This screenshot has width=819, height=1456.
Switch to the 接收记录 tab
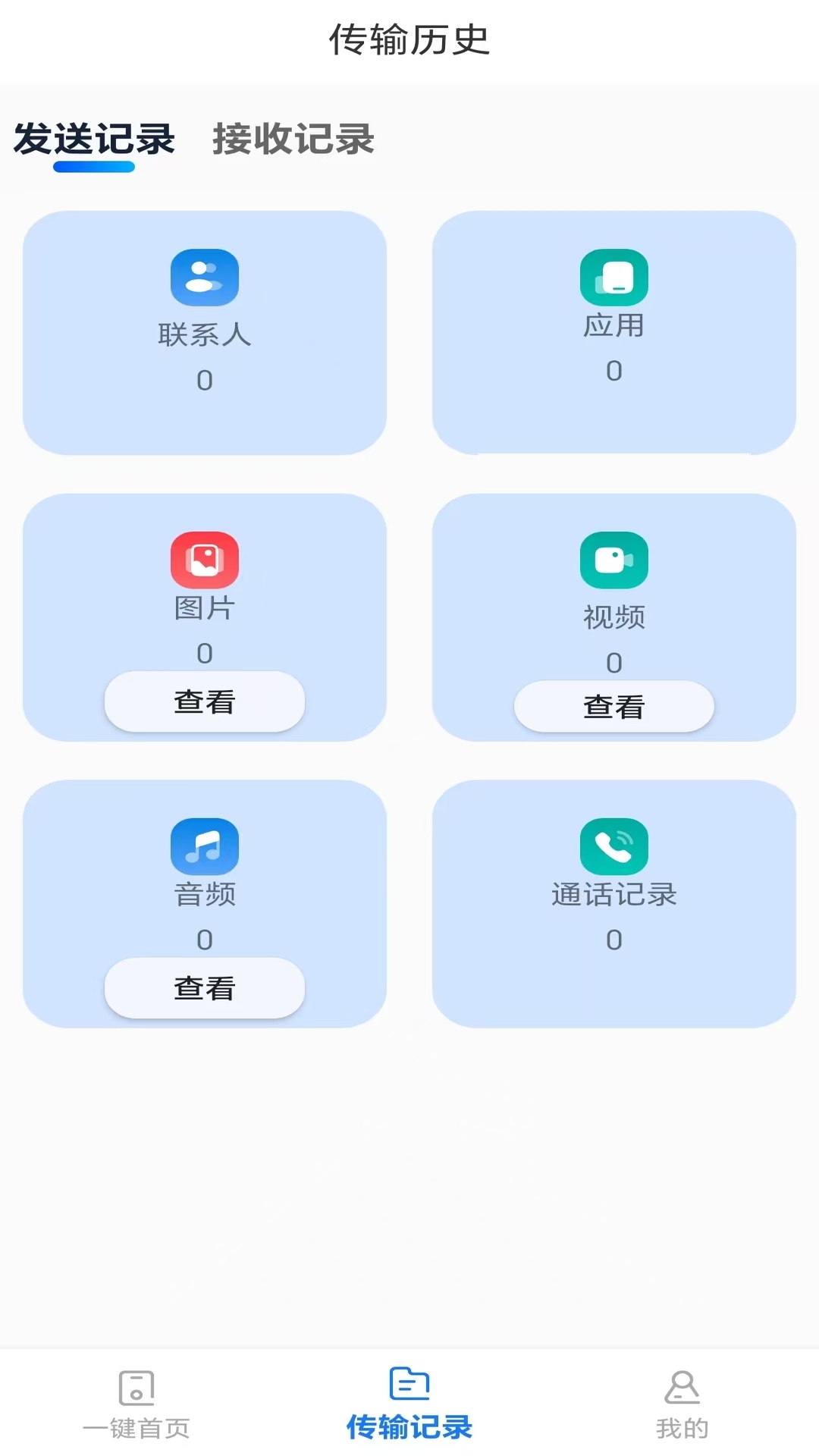292,141
